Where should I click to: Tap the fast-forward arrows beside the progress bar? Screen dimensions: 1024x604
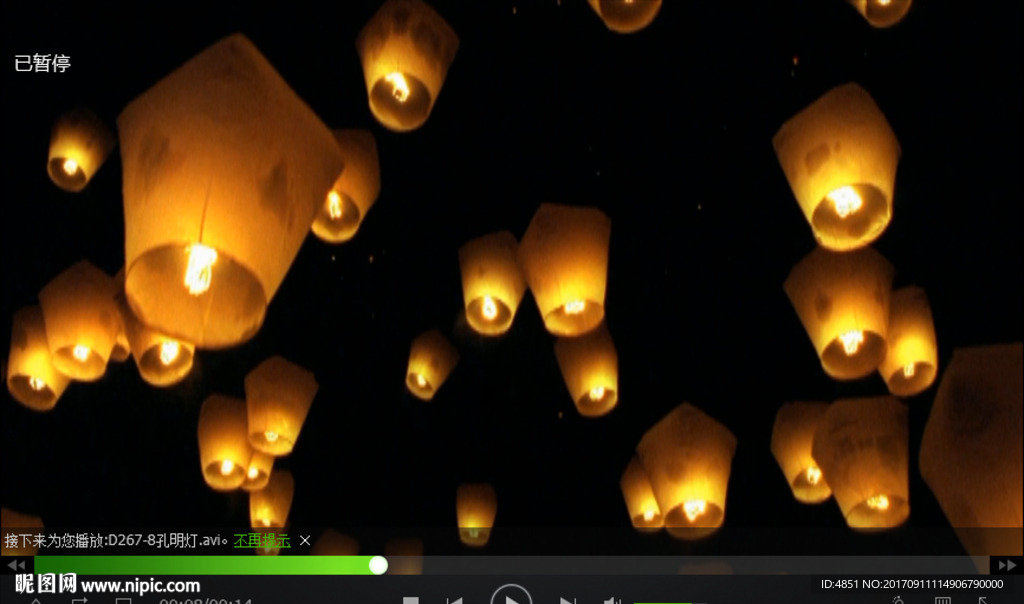coord(1006,565)
